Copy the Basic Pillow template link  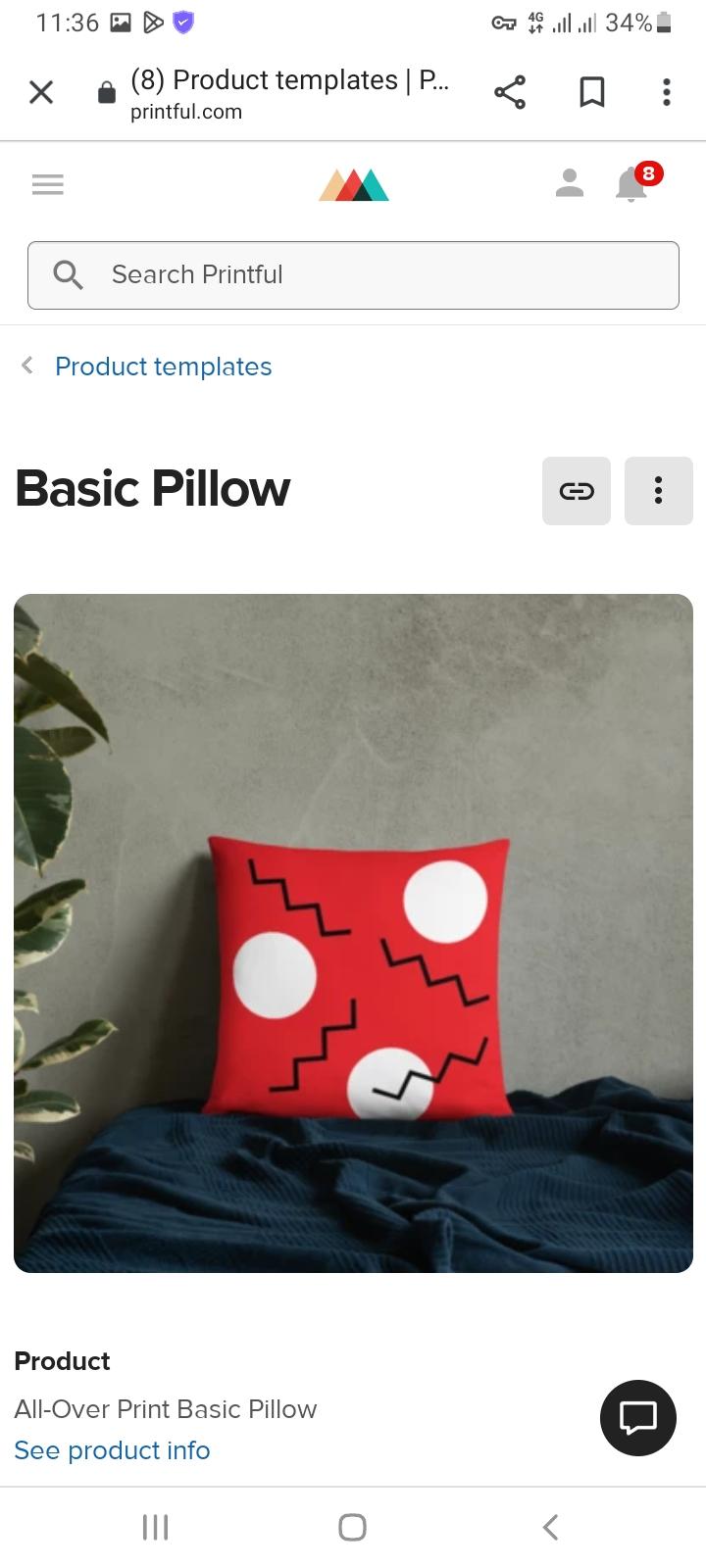click(x=576, y=491)
